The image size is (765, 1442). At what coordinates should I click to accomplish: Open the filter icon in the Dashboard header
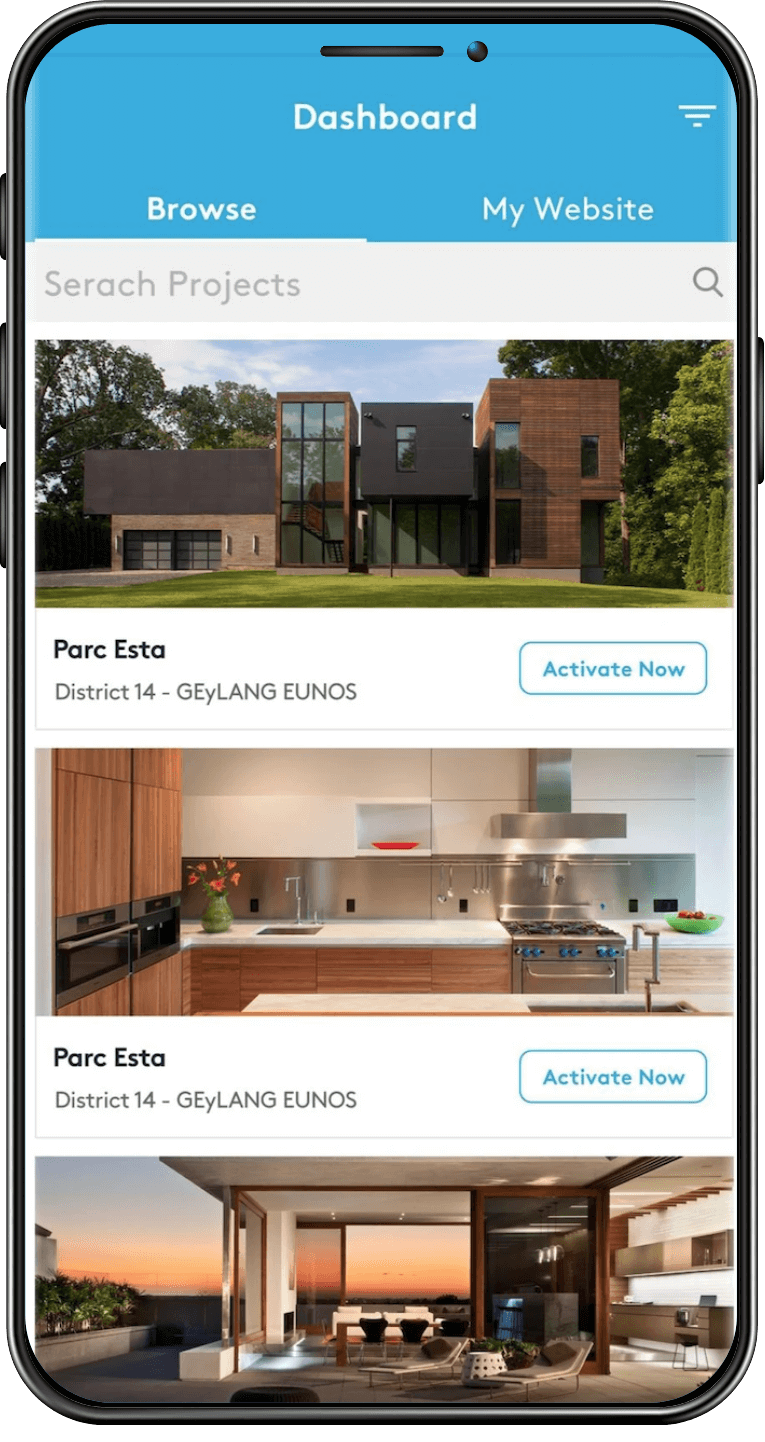697,116
